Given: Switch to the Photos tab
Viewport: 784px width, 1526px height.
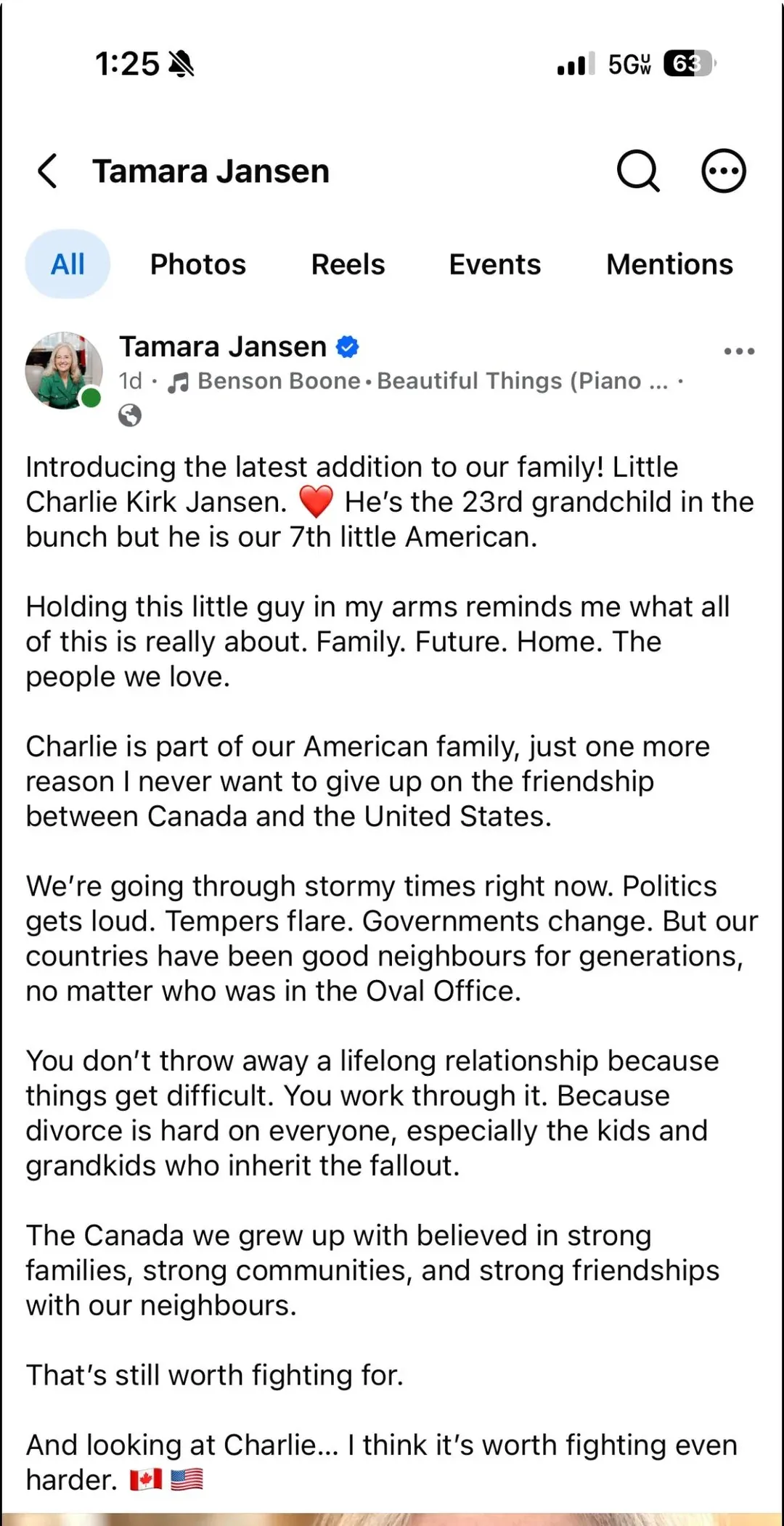Looking at the screenshot, I should click(198, 264).
